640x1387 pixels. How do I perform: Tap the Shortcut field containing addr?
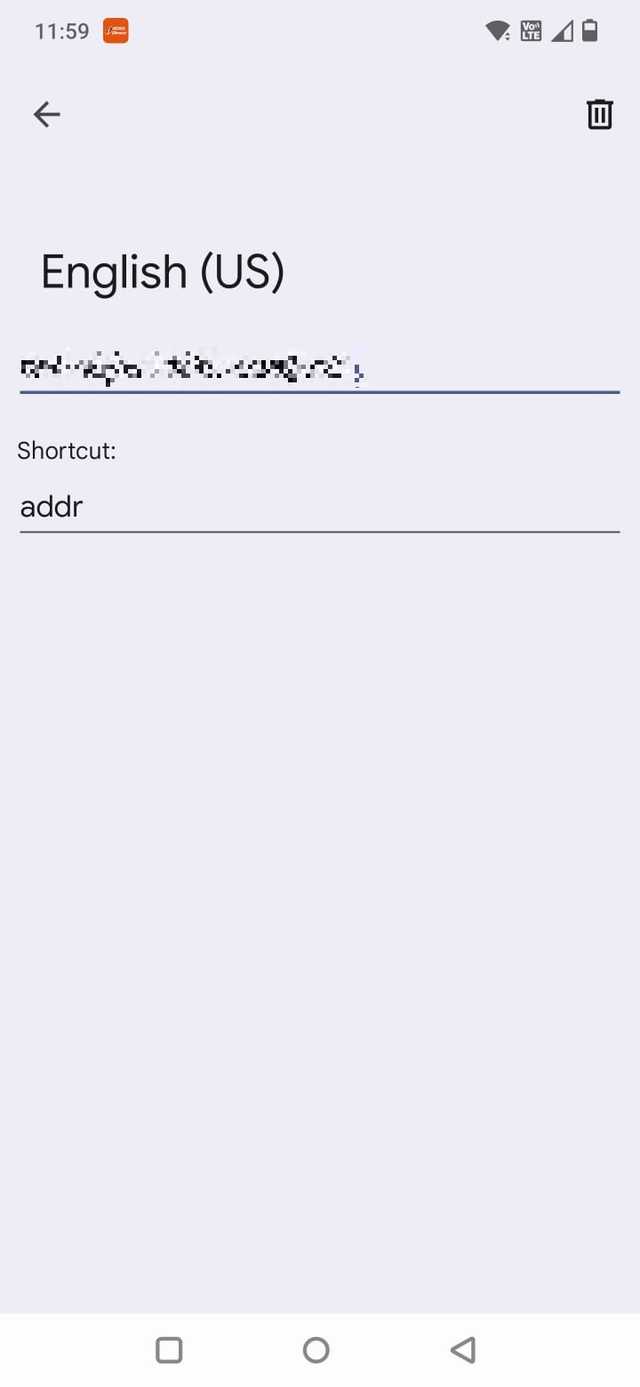click(318, 507)
